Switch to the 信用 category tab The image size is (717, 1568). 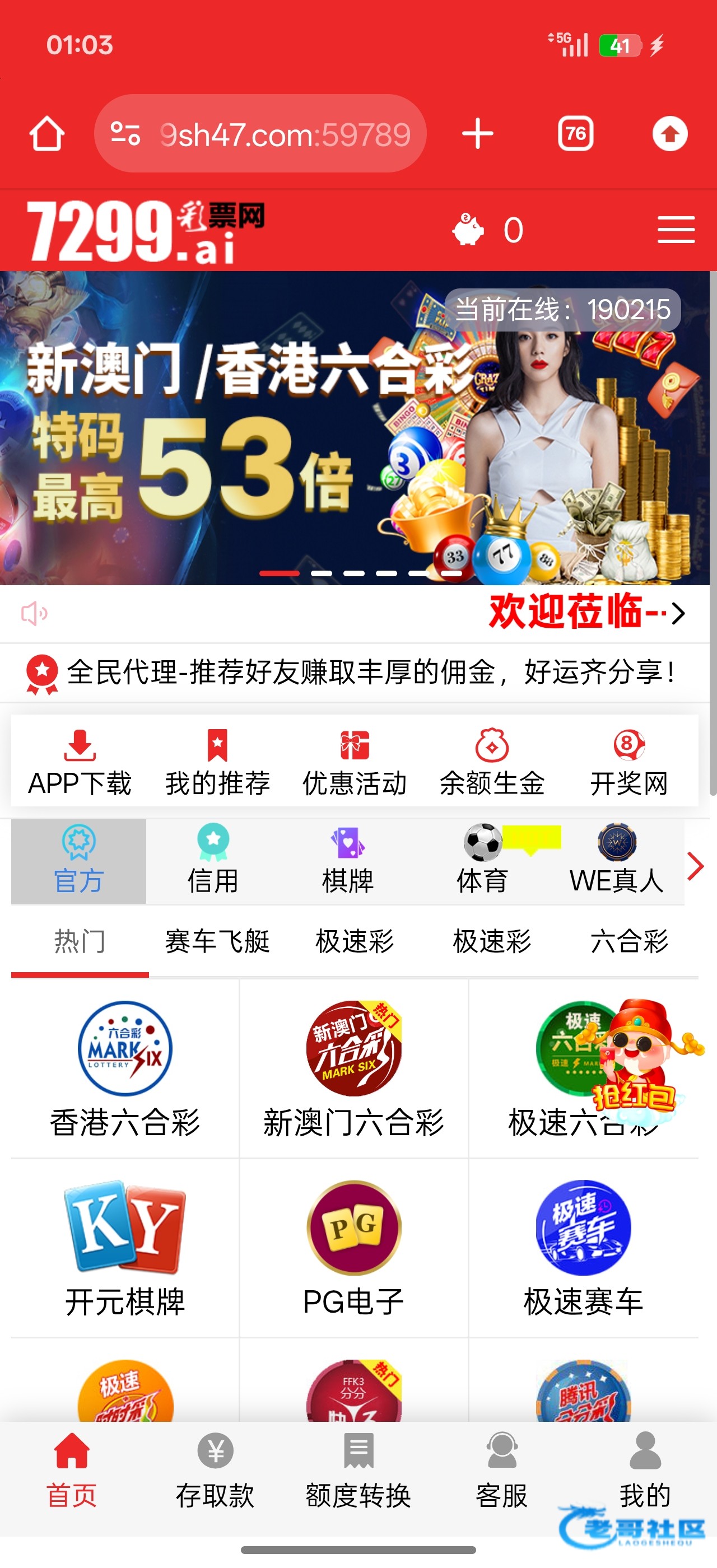tap(213, 861)
